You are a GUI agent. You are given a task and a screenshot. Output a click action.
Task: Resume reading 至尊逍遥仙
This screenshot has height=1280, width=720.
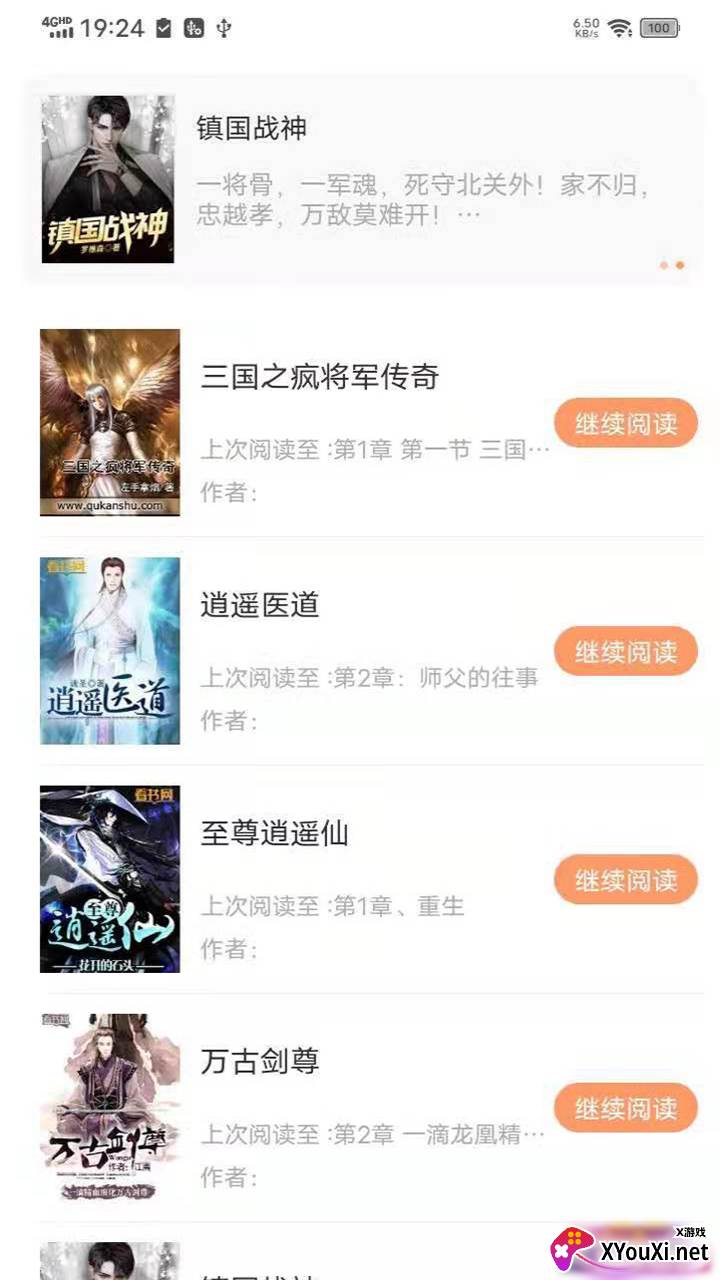tap(626, 879)
